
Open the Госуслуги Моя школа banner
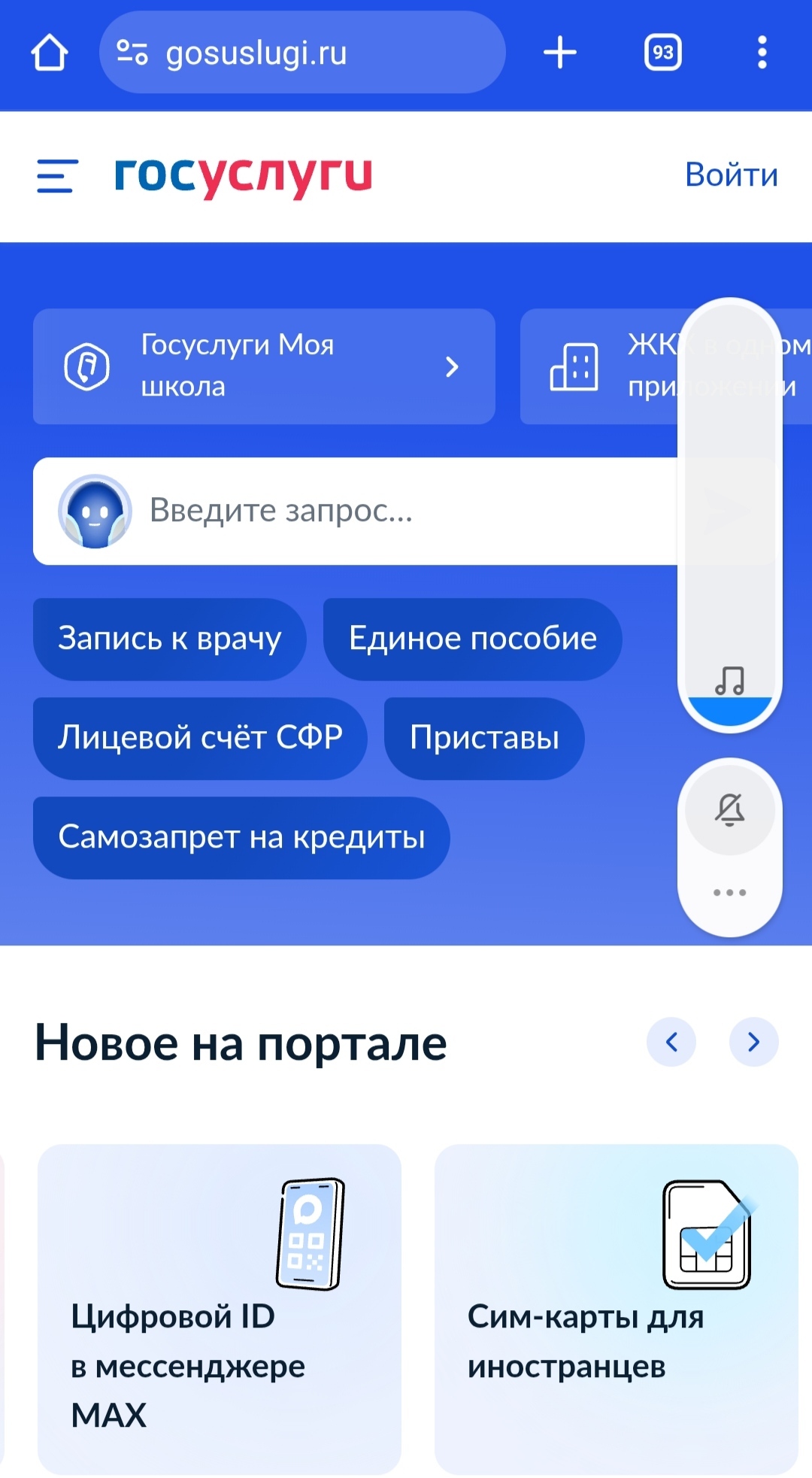click(x=263, y=366)
